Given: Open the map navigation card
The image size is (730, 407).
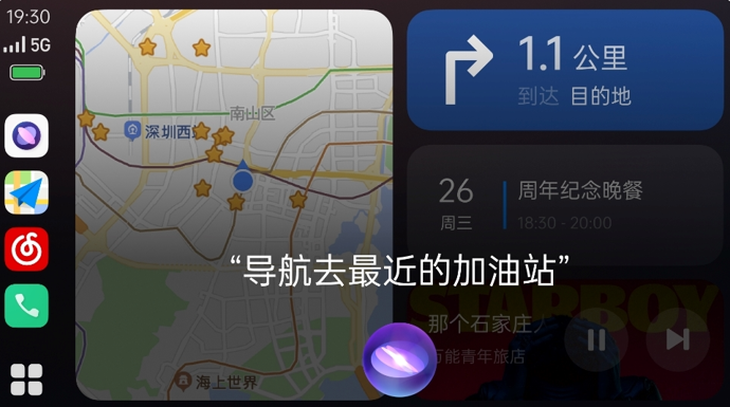Looking at the screenshot, I should click(234, 150).
